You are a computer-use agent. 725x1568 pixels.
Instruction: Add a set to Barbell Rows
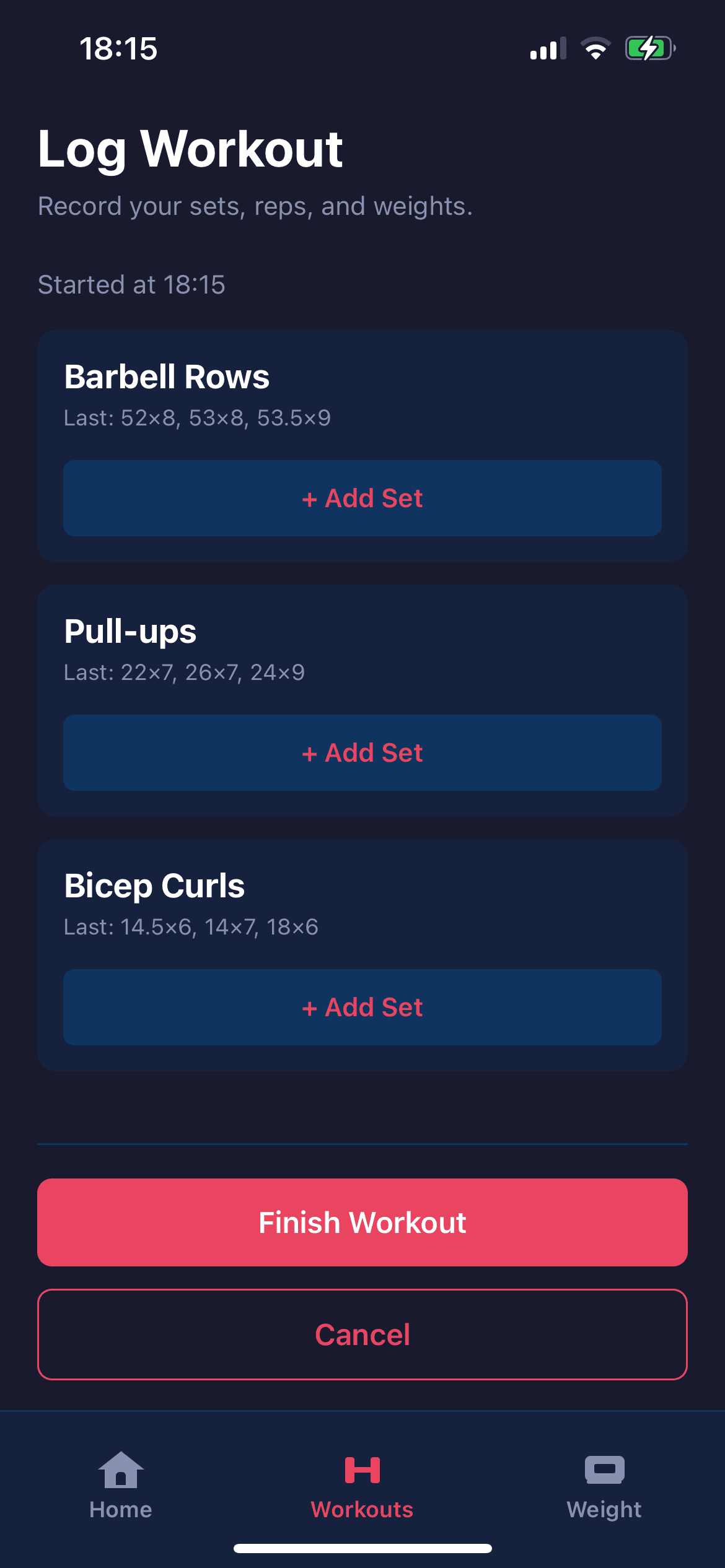[x=362, y=498]
